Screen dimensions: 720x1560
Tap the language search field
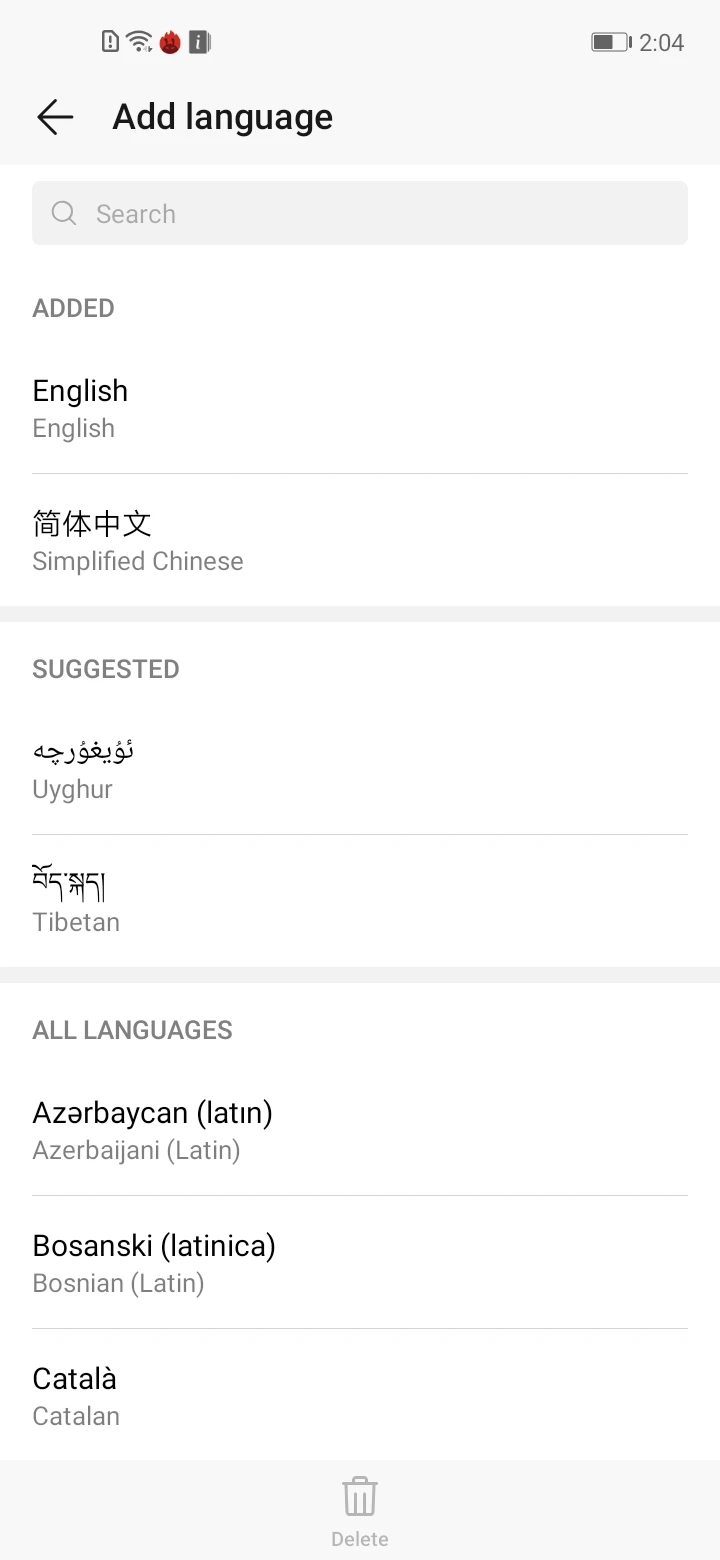(x=360, y=213)
